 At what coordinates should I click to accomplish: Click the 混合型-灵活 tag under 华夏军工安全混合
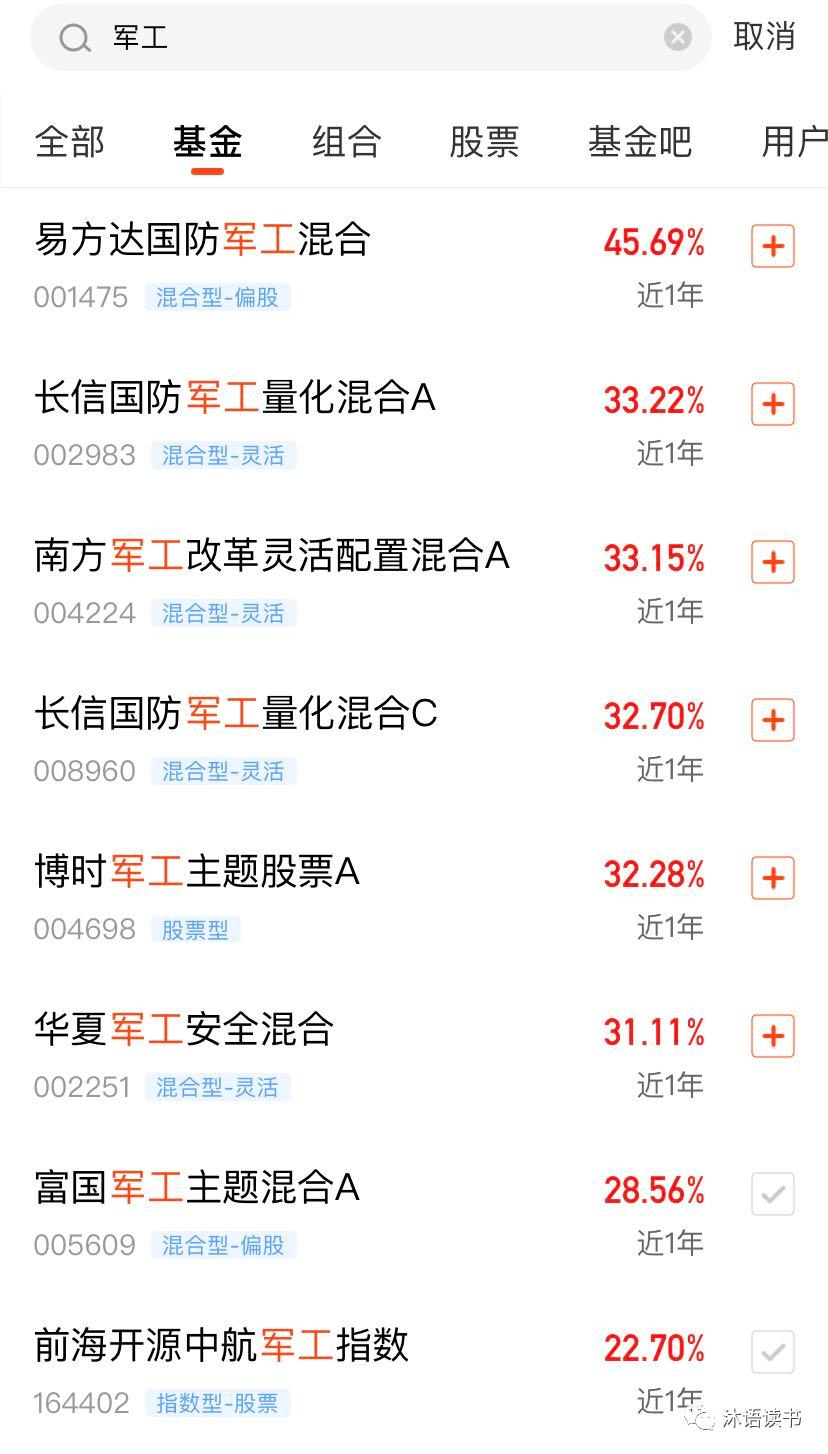click(x=219, y=1087)
